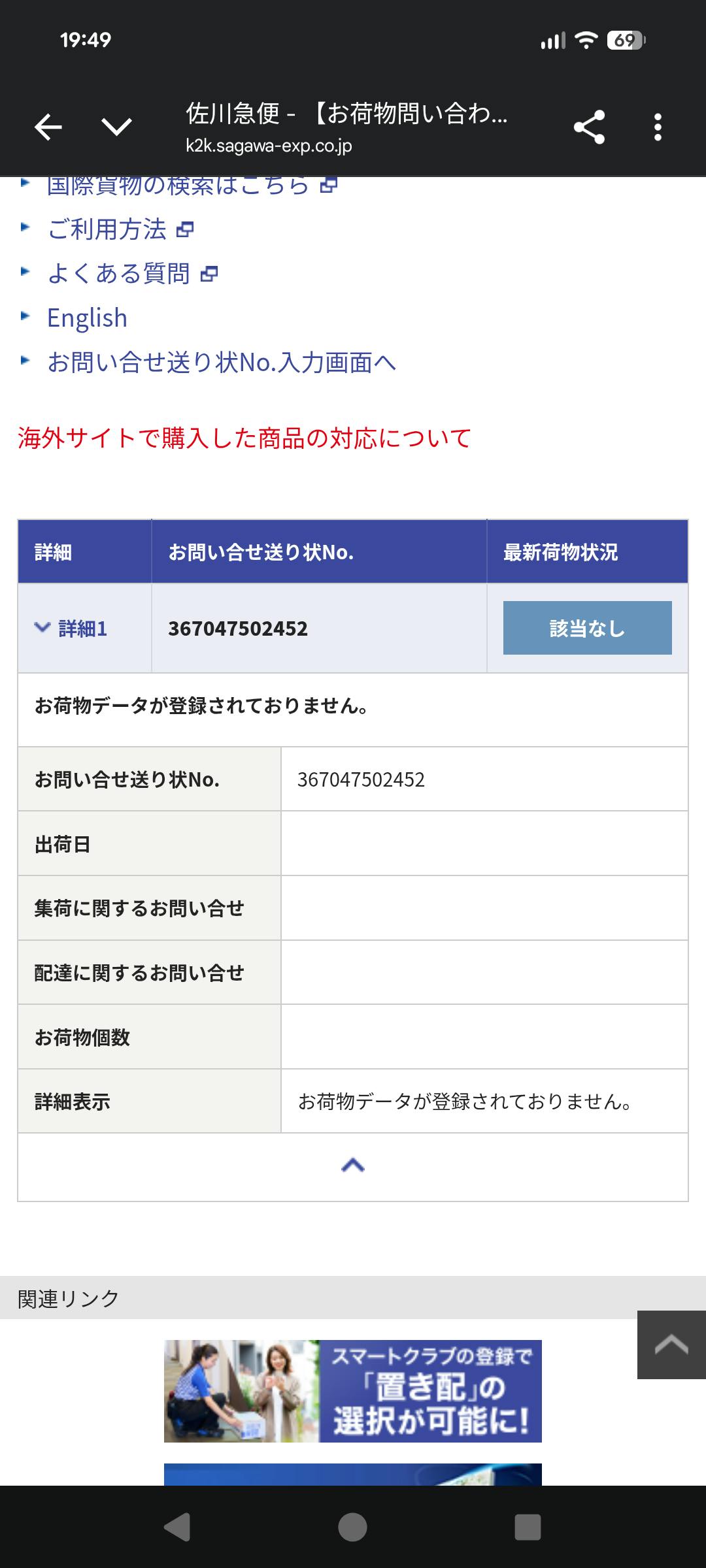
Task: Collapse the 詳細1 row
Action: tap(71, 629)
